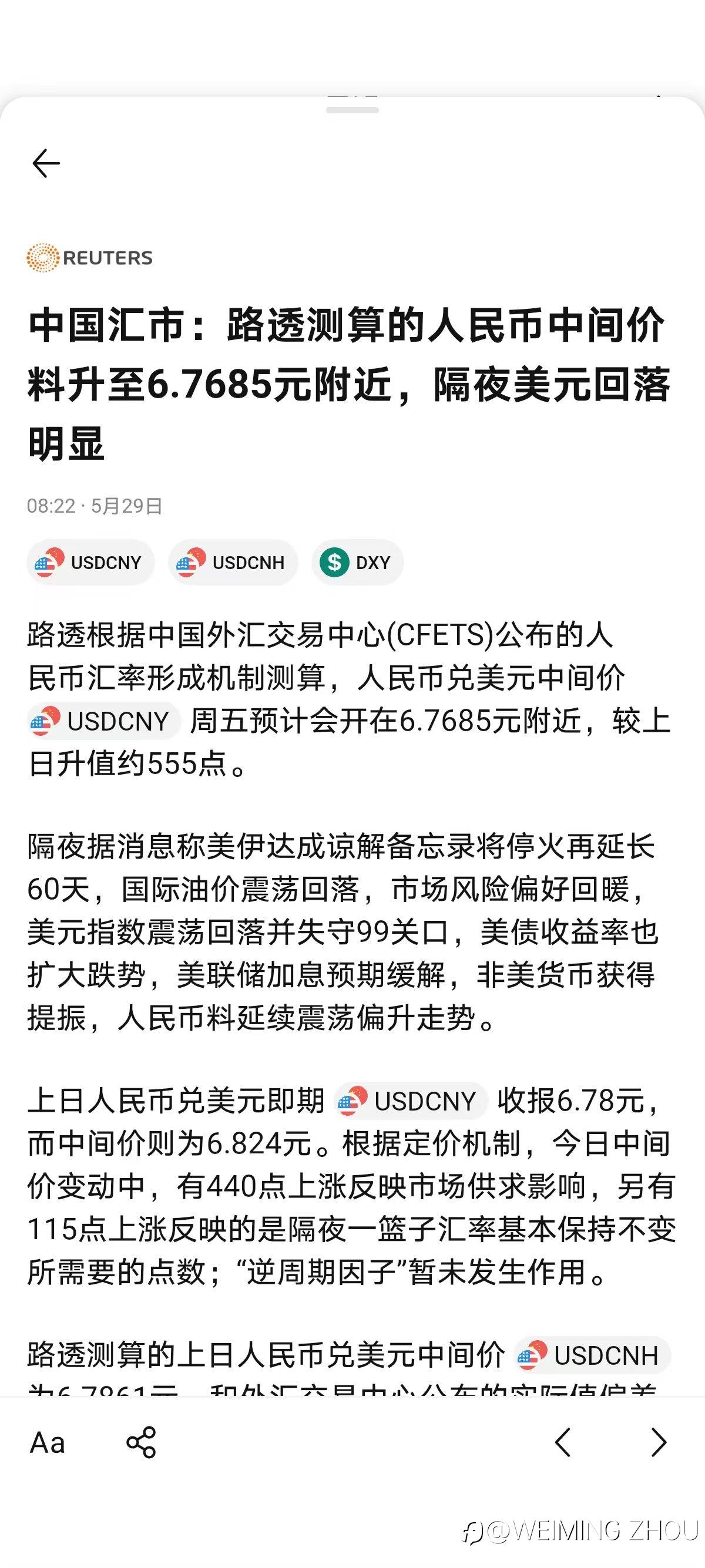Open the DXY dollar index chip
705x1568 pixels.
coord(357,563)
